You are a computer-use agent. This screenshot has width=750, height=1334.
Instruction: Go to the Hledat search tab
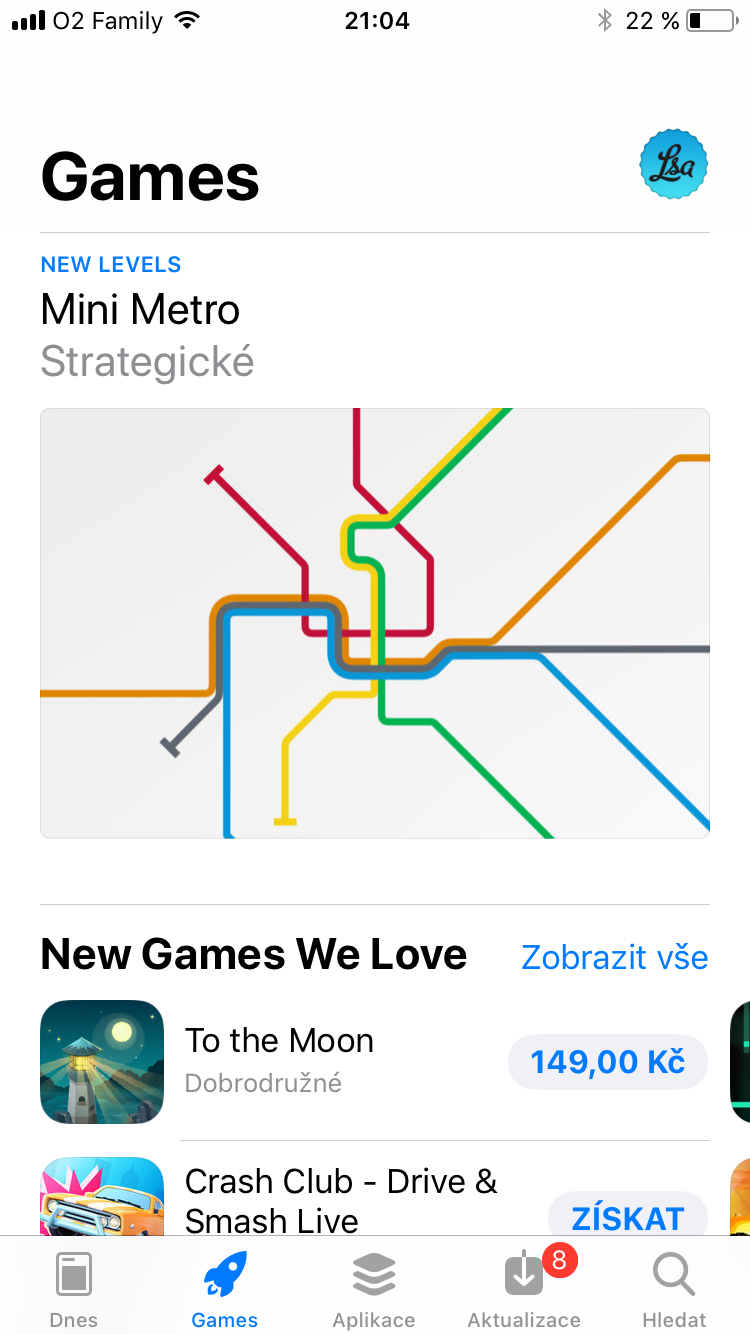[x=674, y=1290]
